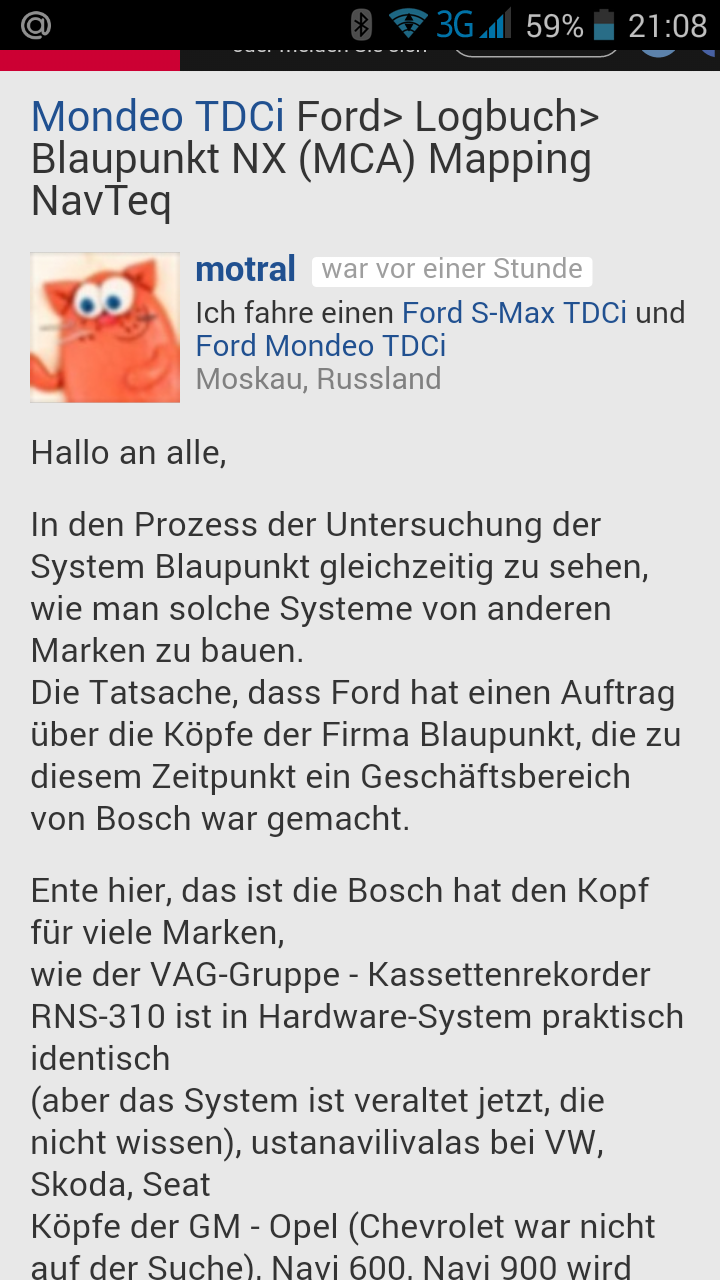
Task: Open motral's user profile
Action: (x=245, y=269)
